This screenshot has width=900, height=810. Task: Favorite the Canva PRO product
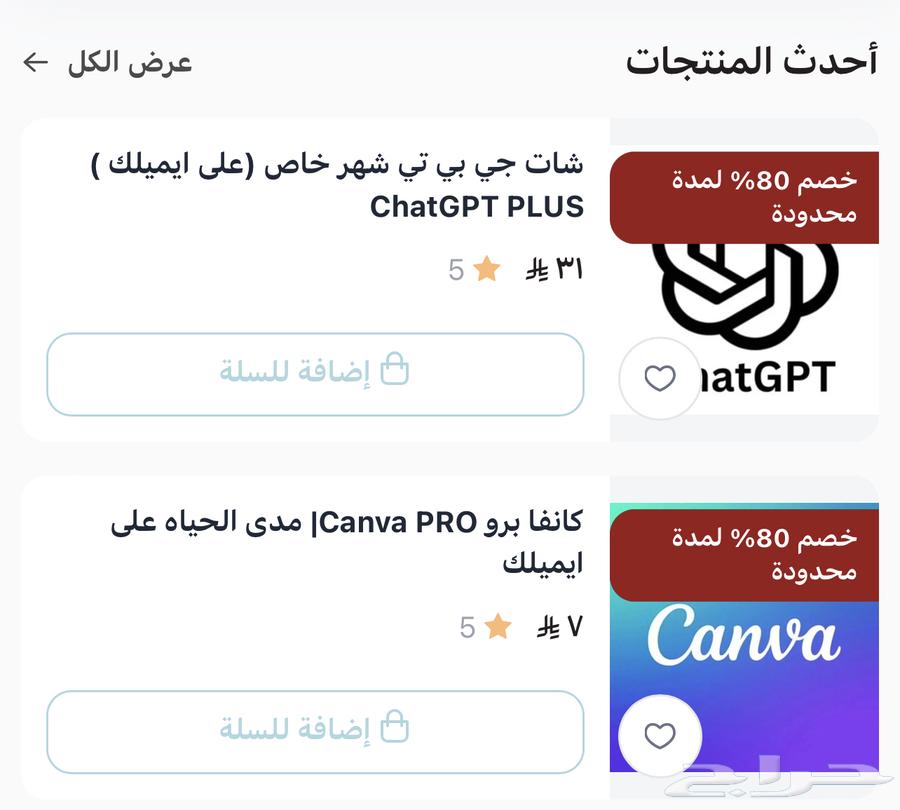click(x=659, y=736)
